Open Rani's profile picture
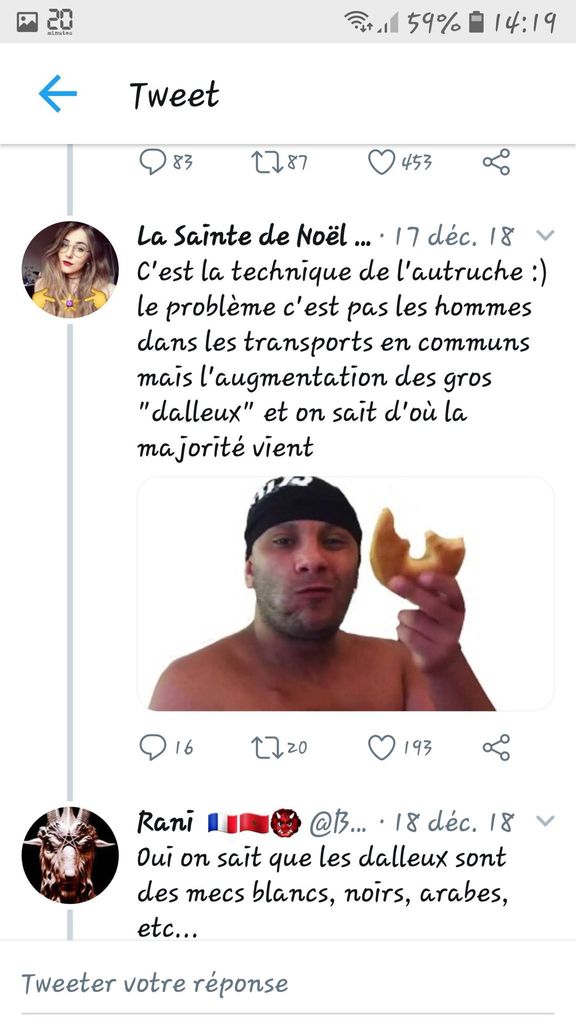The height and width of the screenshot is (1024, 576). tap(70, 855)
